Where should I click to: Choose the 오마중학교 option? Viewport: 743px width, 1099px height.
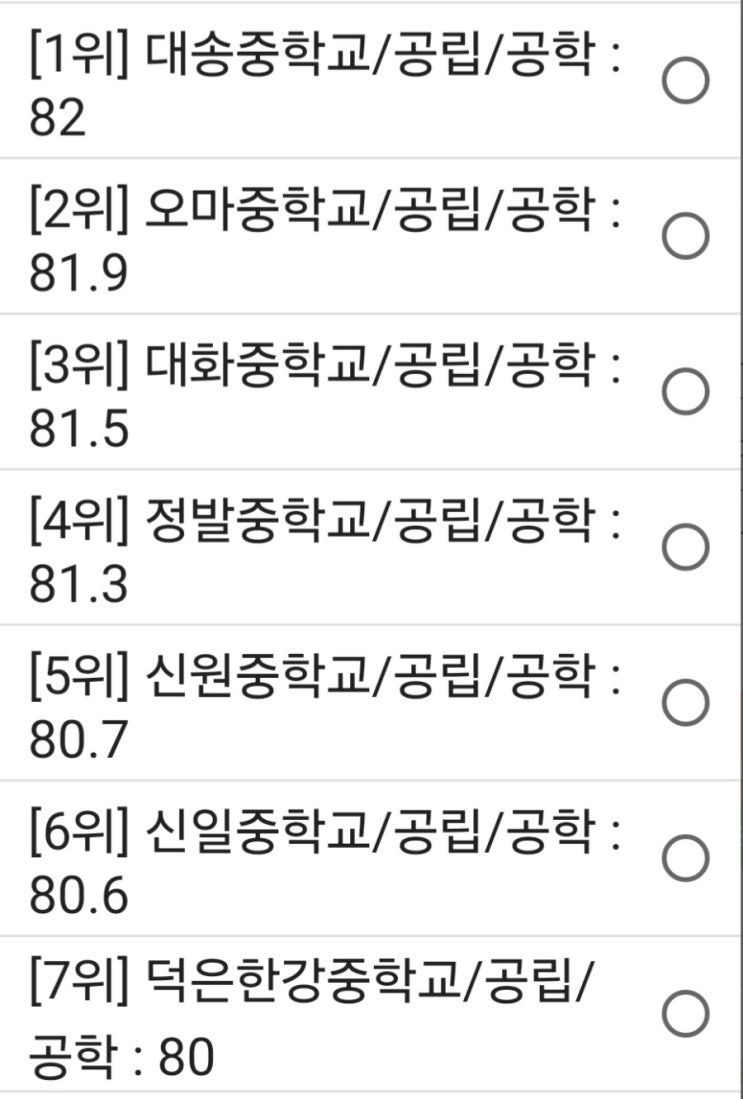pyautogui.click(x=686, y=236)
